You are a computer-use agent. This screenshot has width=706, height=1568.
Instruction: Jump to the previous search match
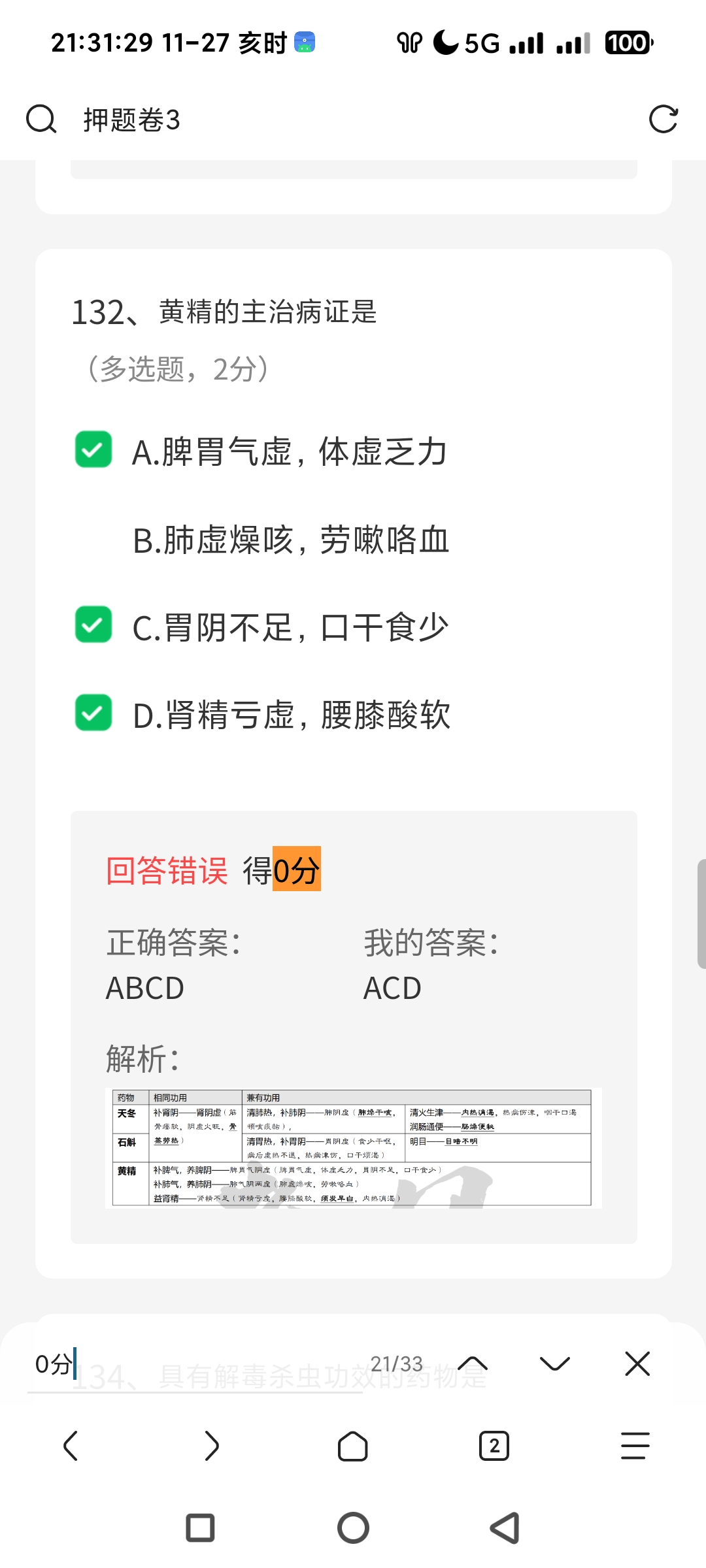(x=473, y=1364)
